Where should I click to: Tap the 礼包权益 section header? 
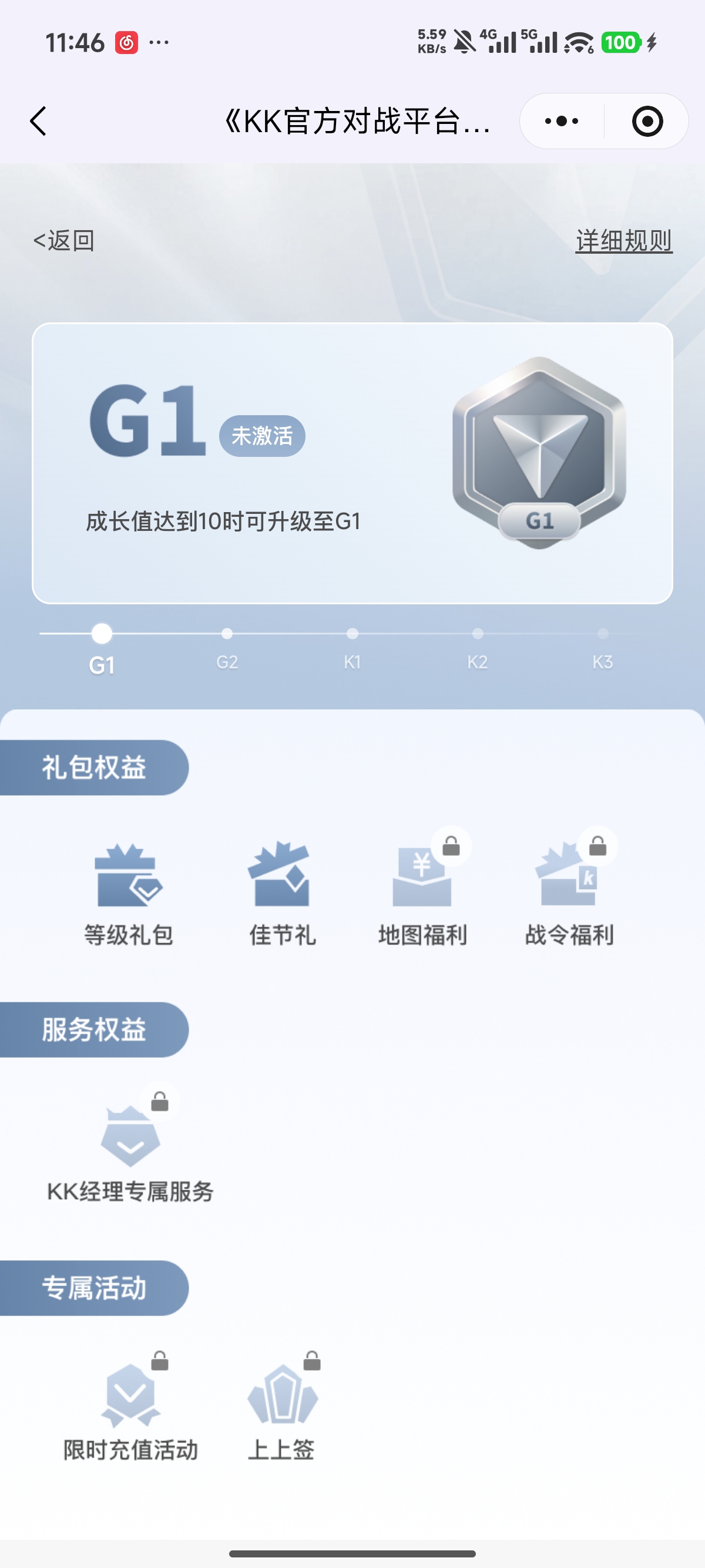tap(95, 768)
